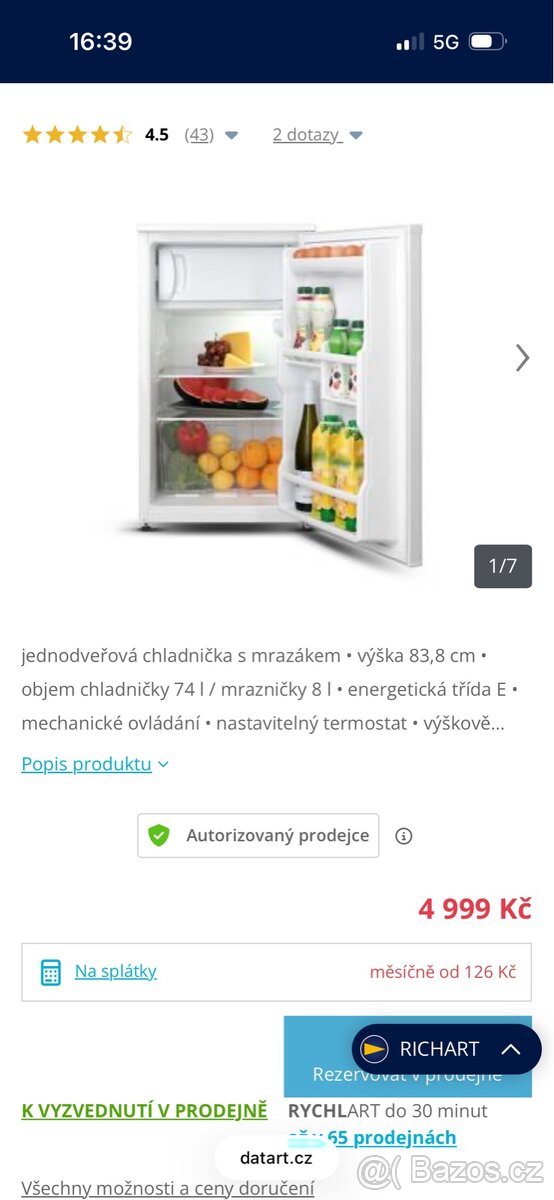
Task: Open Na splátky installment option
Action: 115,971
